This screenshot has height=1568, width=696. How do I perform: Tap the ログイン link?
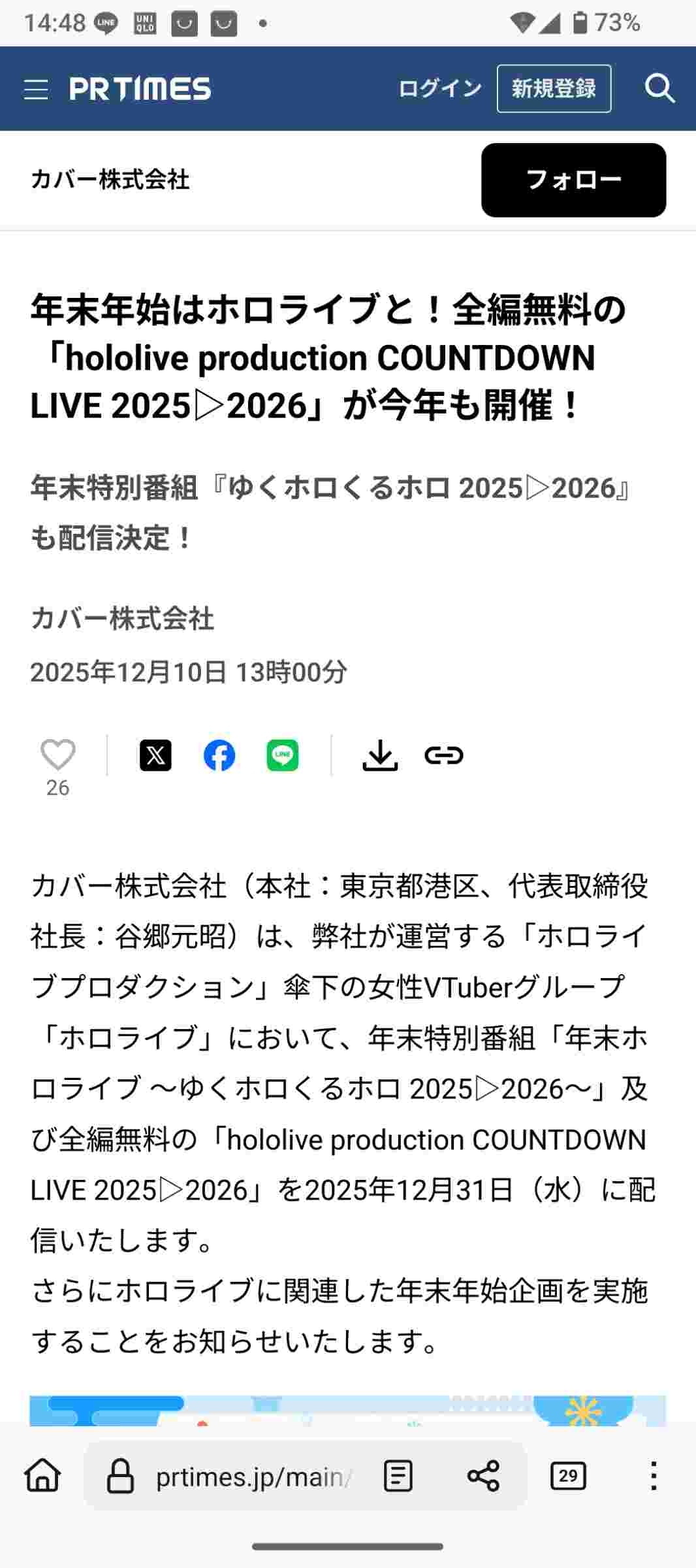click(439, 88)
